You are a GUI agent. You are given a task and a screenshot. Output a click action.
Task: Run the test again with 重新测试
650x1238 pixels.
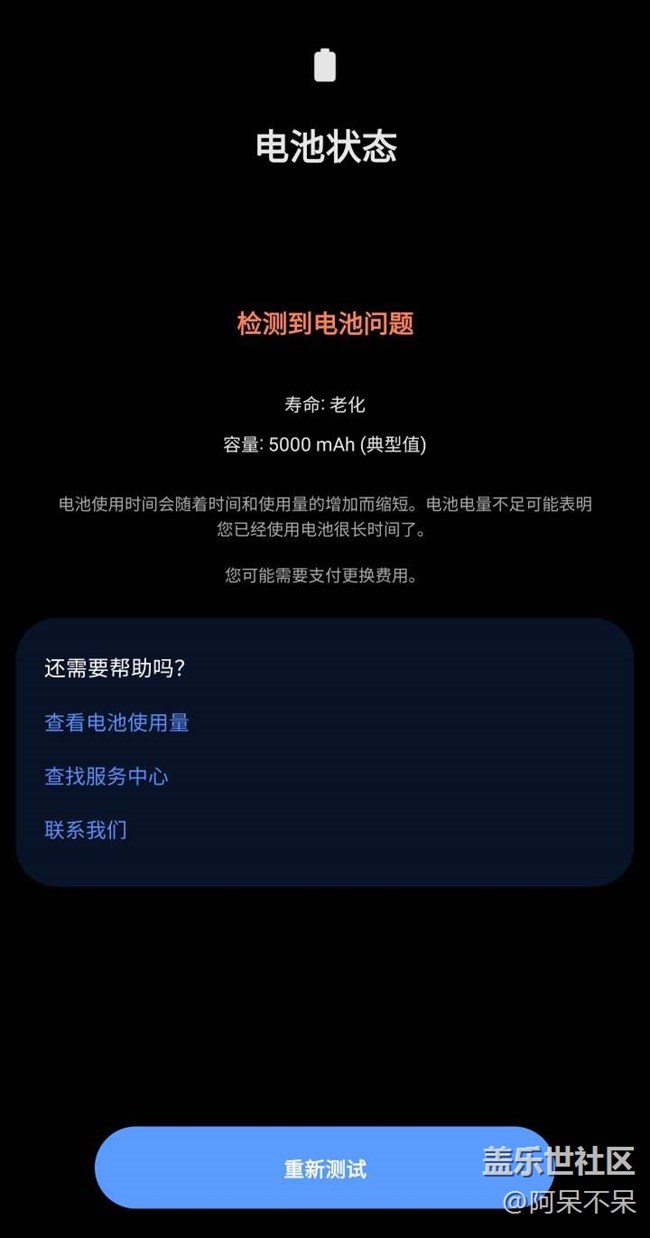pos(324,1168)
